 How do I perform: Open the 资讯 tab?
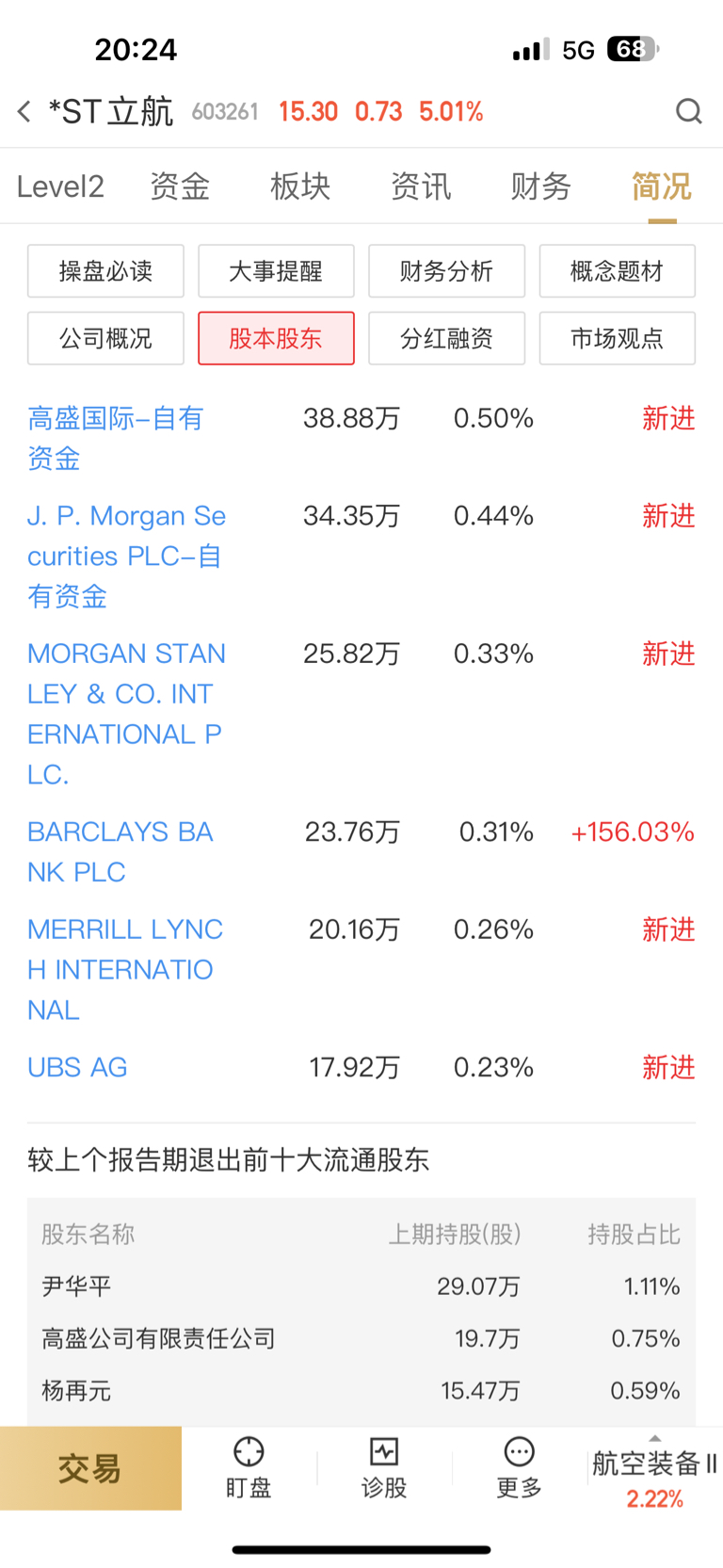coord(421,186)
